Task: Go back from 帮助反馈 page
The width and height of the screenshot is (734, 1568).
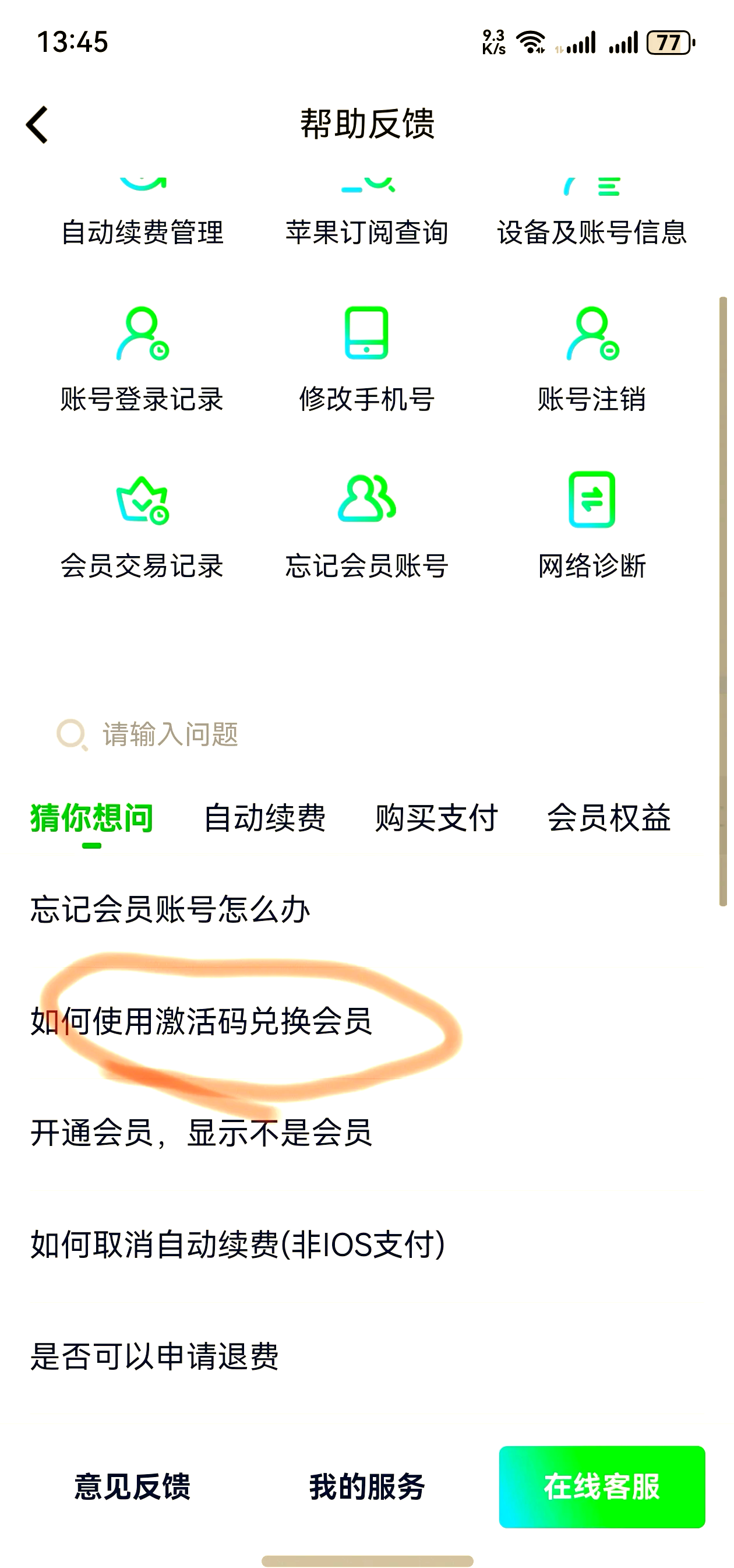Action: coord(37,125)
